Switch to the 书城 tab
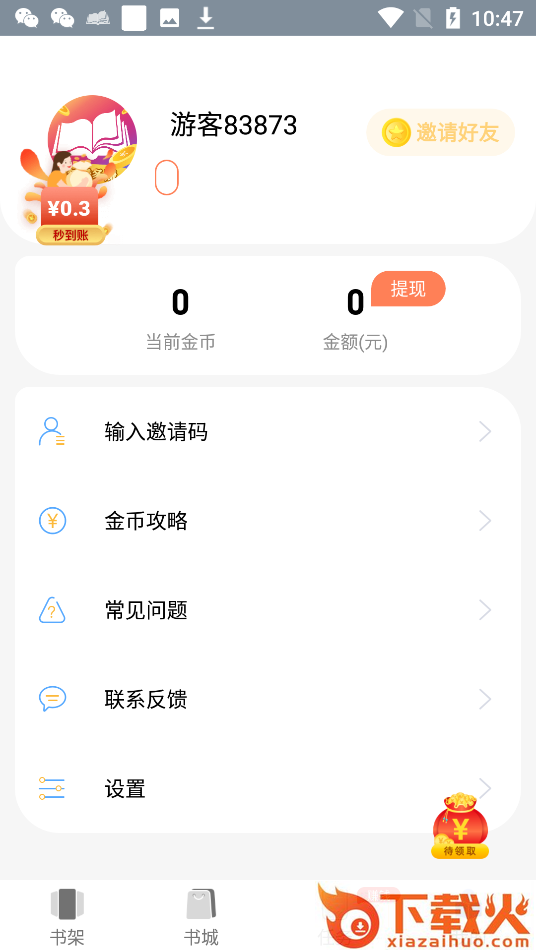This screenshot has height=952, width=536. point(201,917)
